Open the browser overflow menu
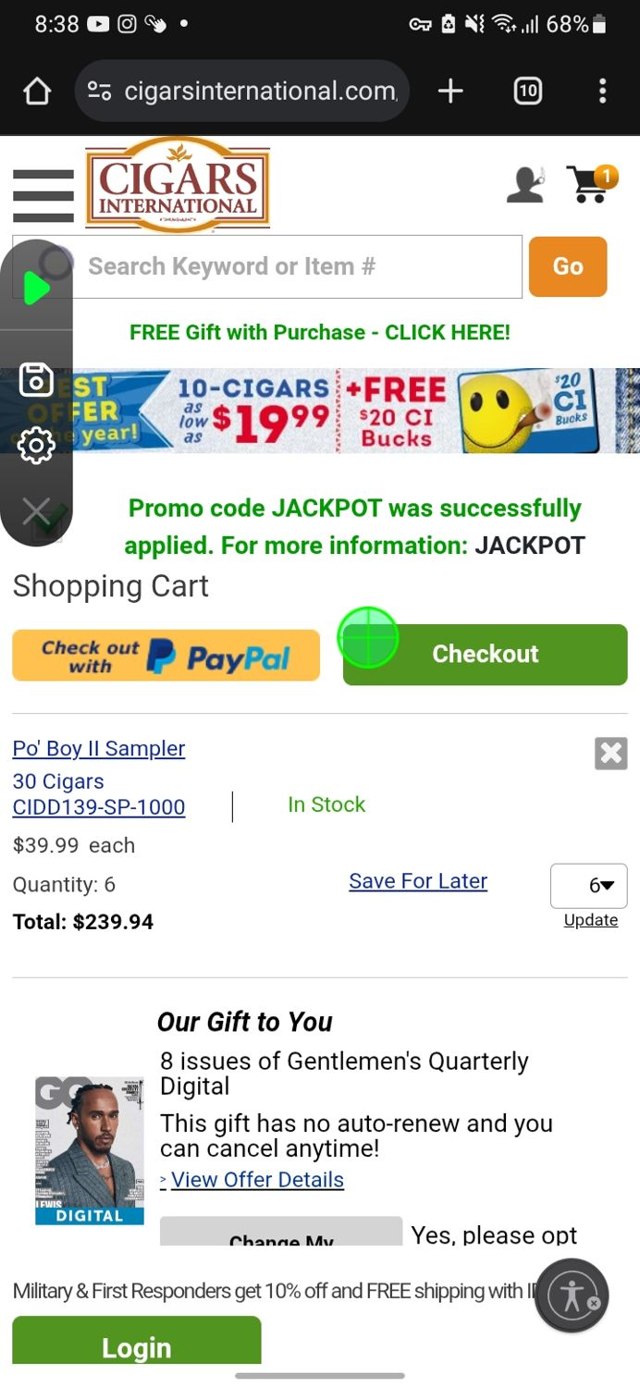The image size is (640, 1387). 602,92
